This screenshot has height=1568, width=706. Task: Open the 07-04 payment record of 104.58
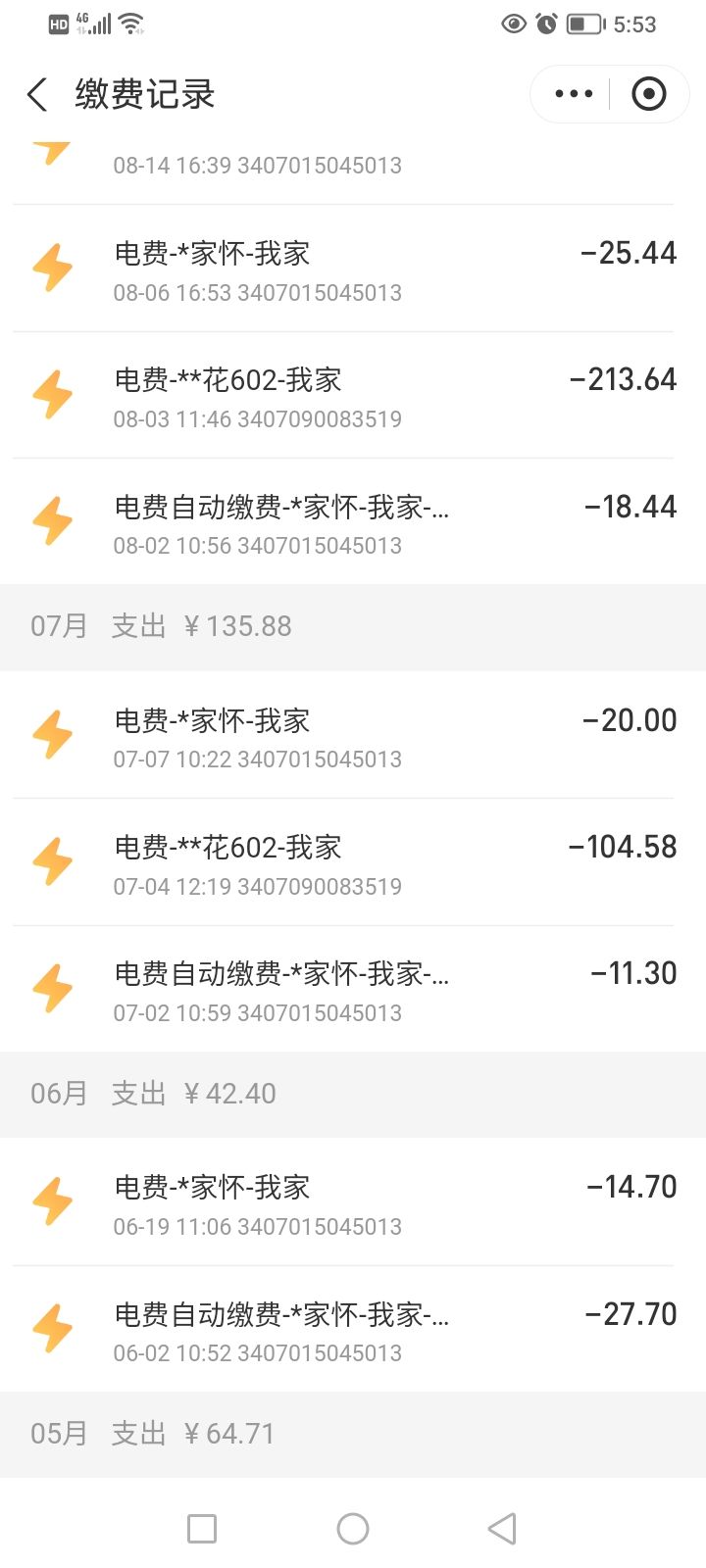pos(353,862)
